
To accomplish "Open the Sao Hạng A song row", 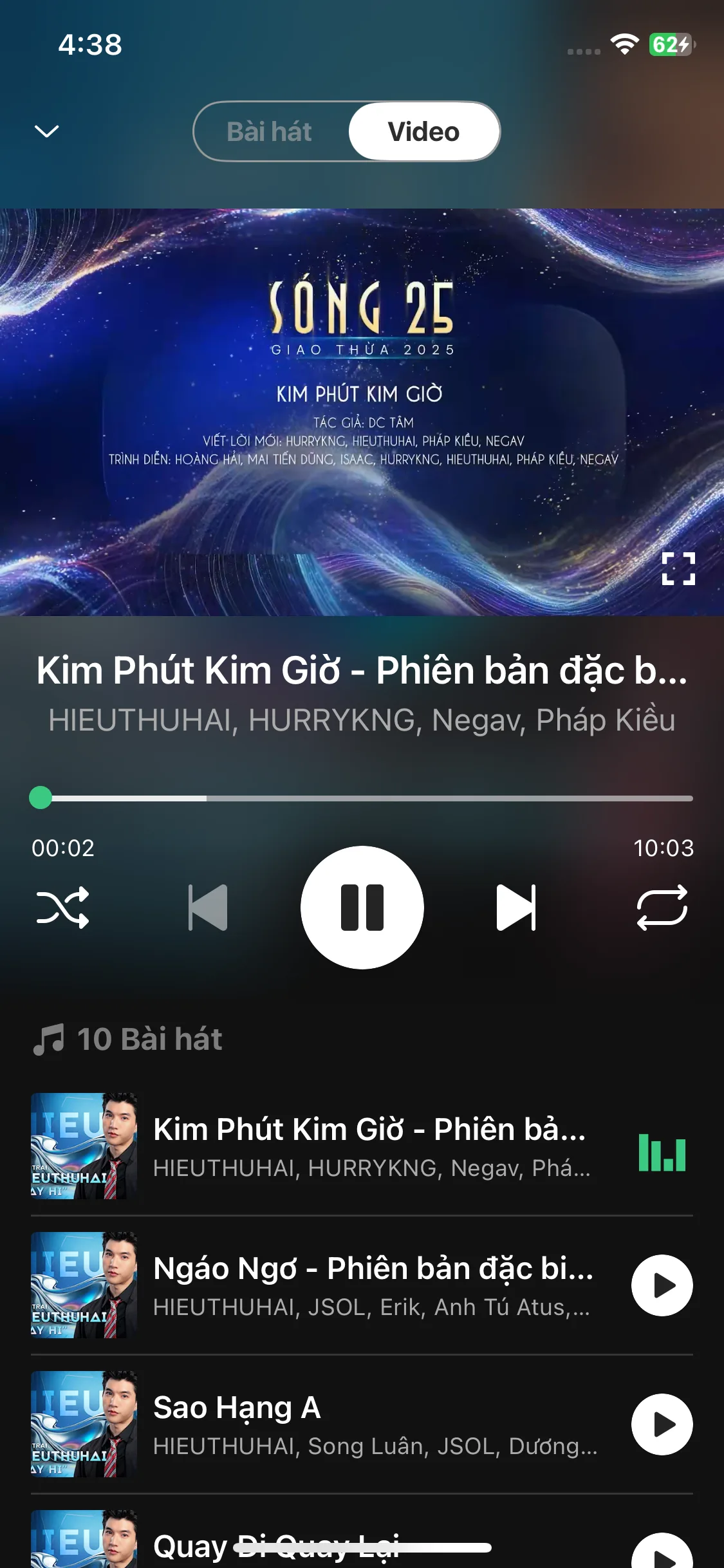I will pyautogui.click(x=373, y=1424).
